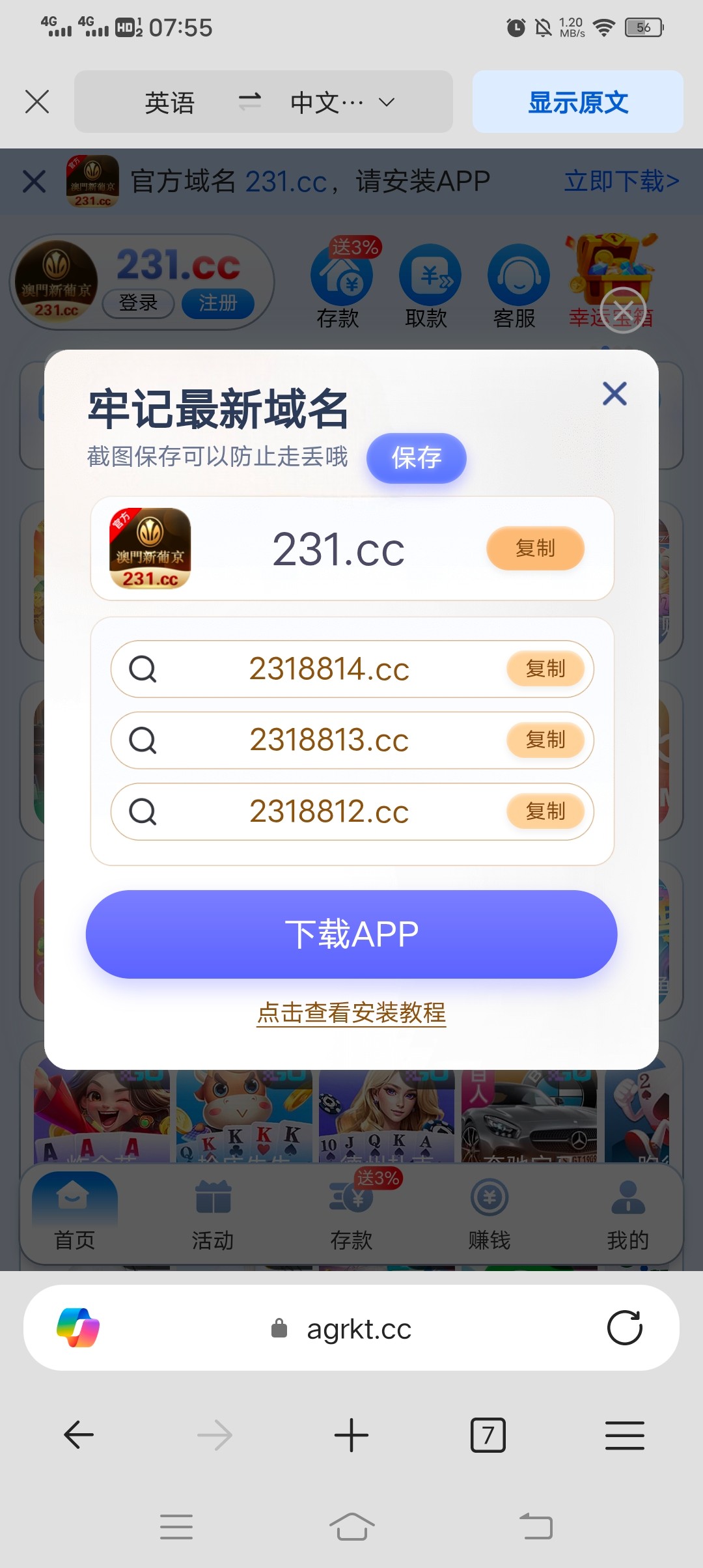
Task: Open the 点击查看安装教程 link
Action: (351, 1013)
